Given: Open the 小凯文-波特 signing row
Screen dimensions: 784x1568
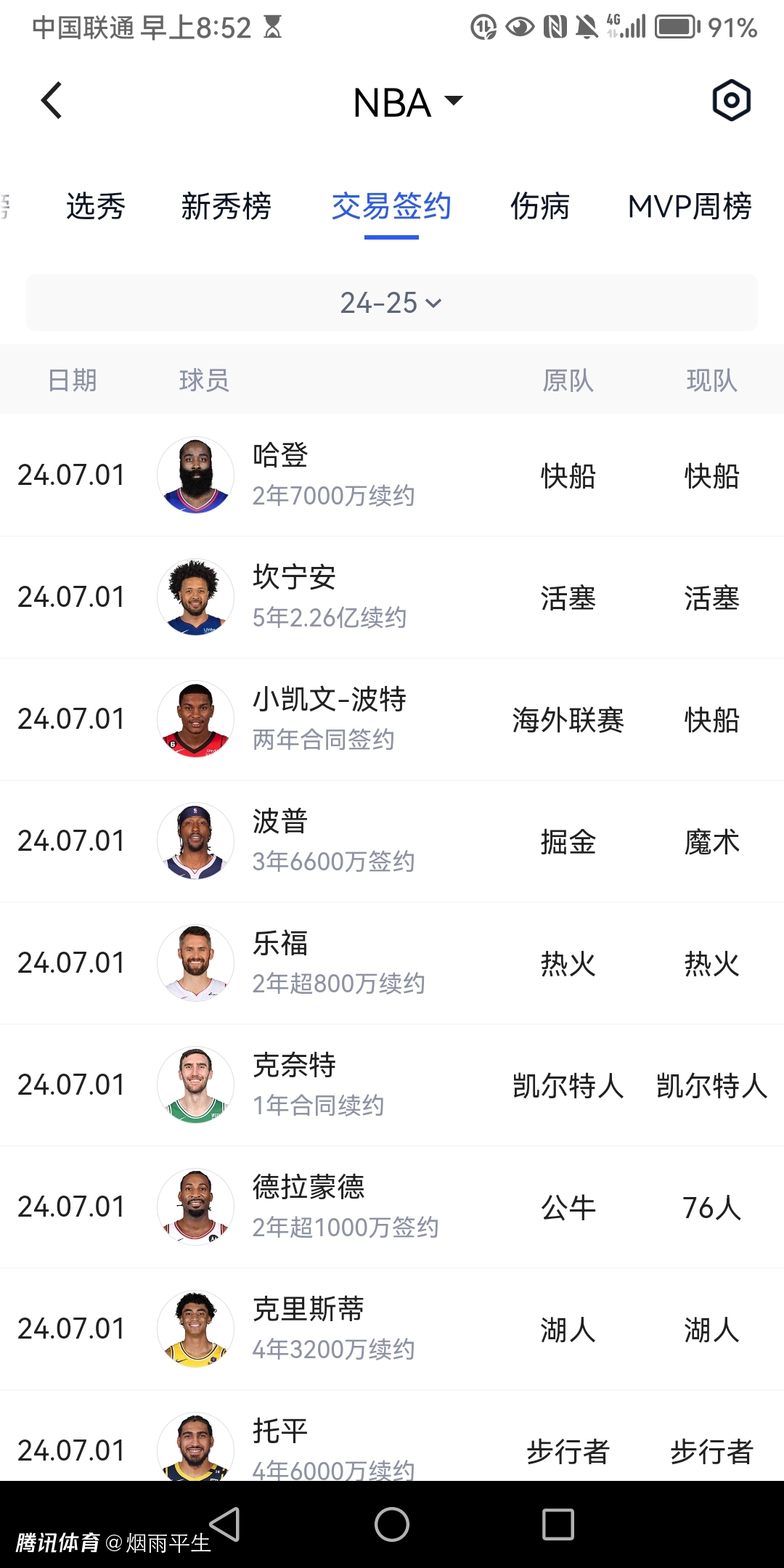Looking at the screenshot, I should click(392, 719).
